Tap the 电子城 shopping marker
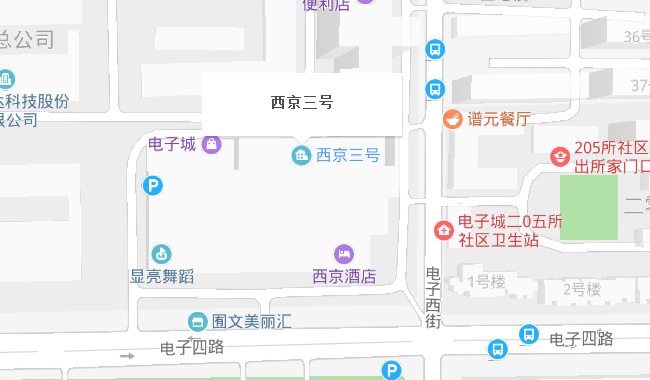Screen dimensions: 650x380 [x=211, y=144]
